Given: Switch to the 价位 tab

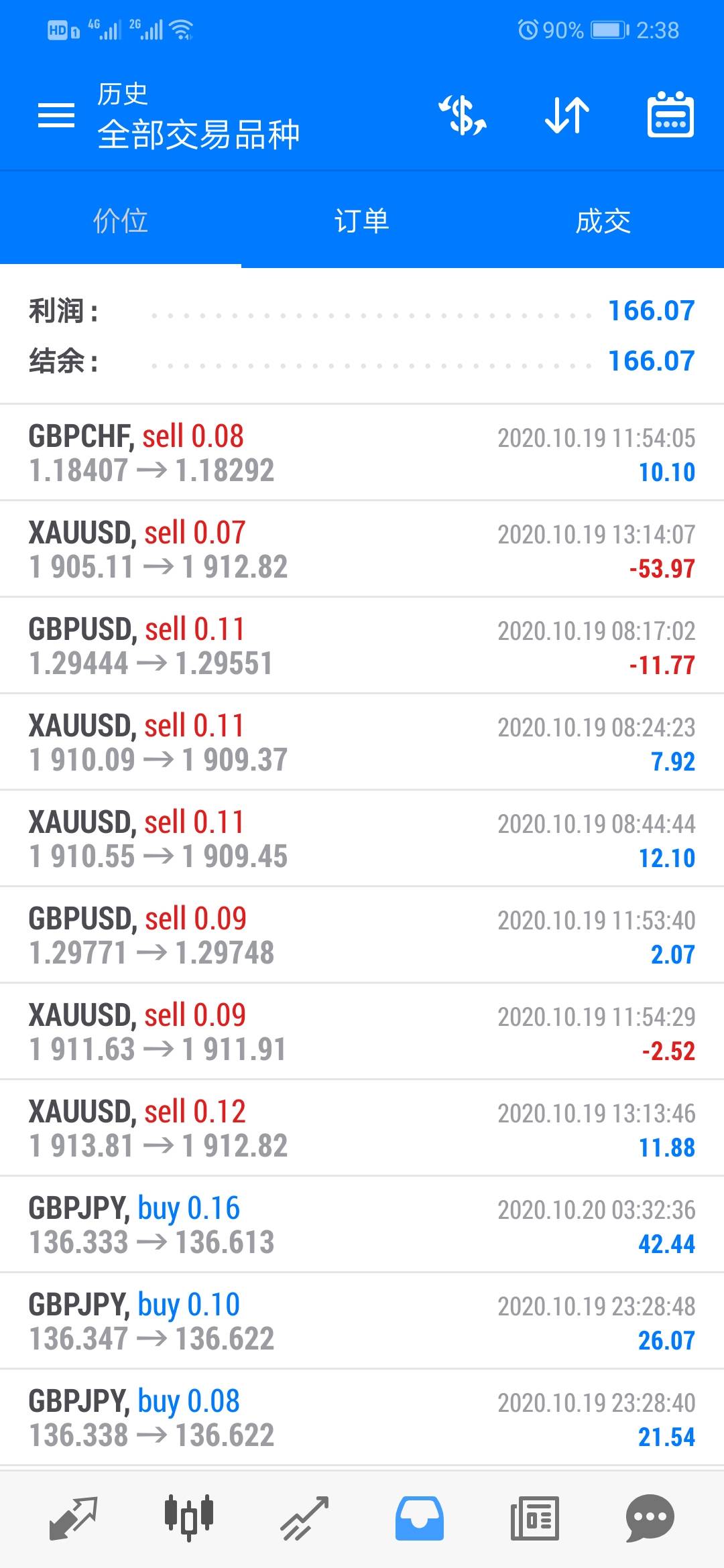Looking at the screenshot, I should click(x=121, y=221).
